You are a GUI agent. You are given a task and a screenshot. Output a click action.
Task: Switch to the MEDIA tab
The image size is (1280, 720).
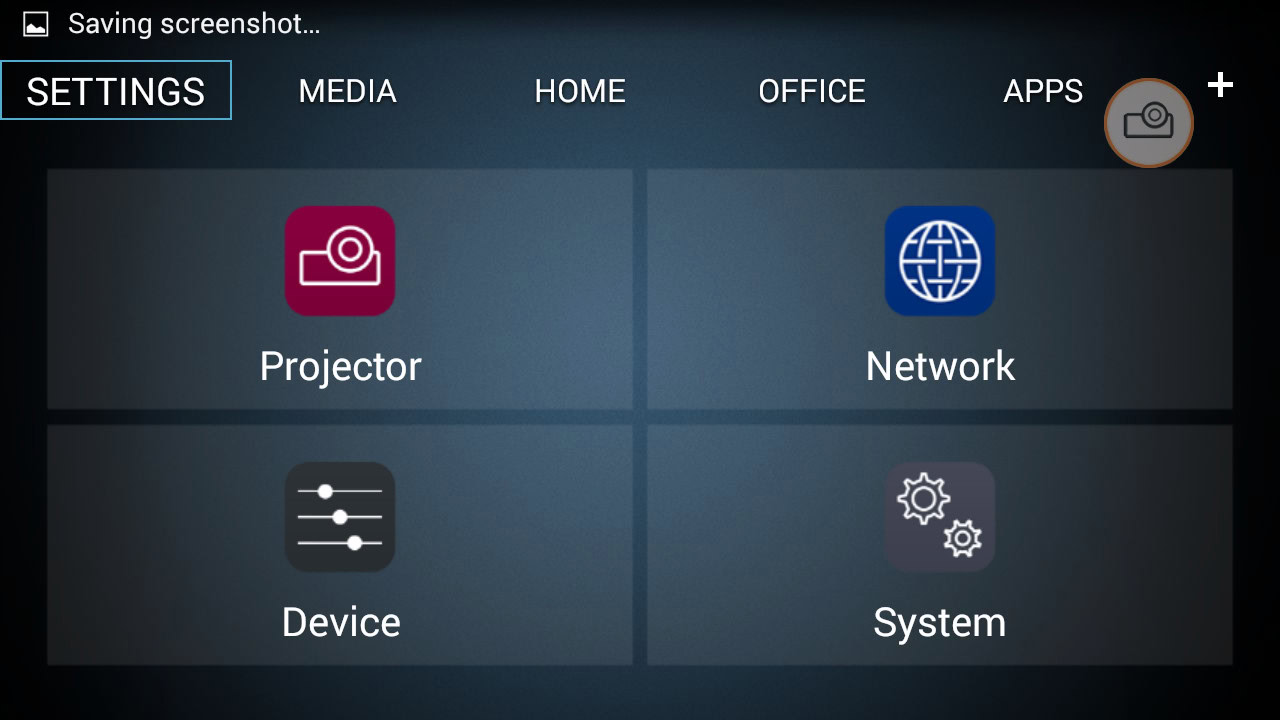pyautogui.click(x=347, y=91)
